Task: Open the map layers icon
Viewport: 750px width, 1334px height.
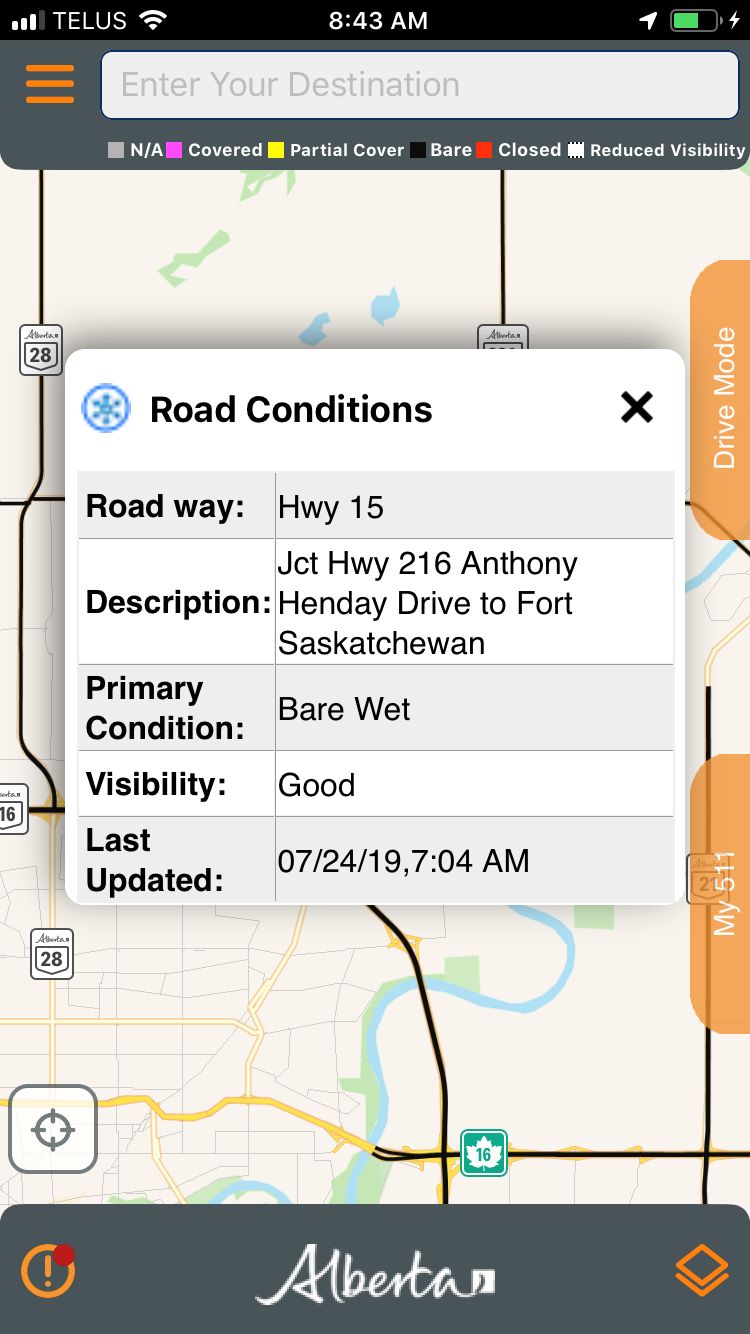Action: tap(701, 1270)
